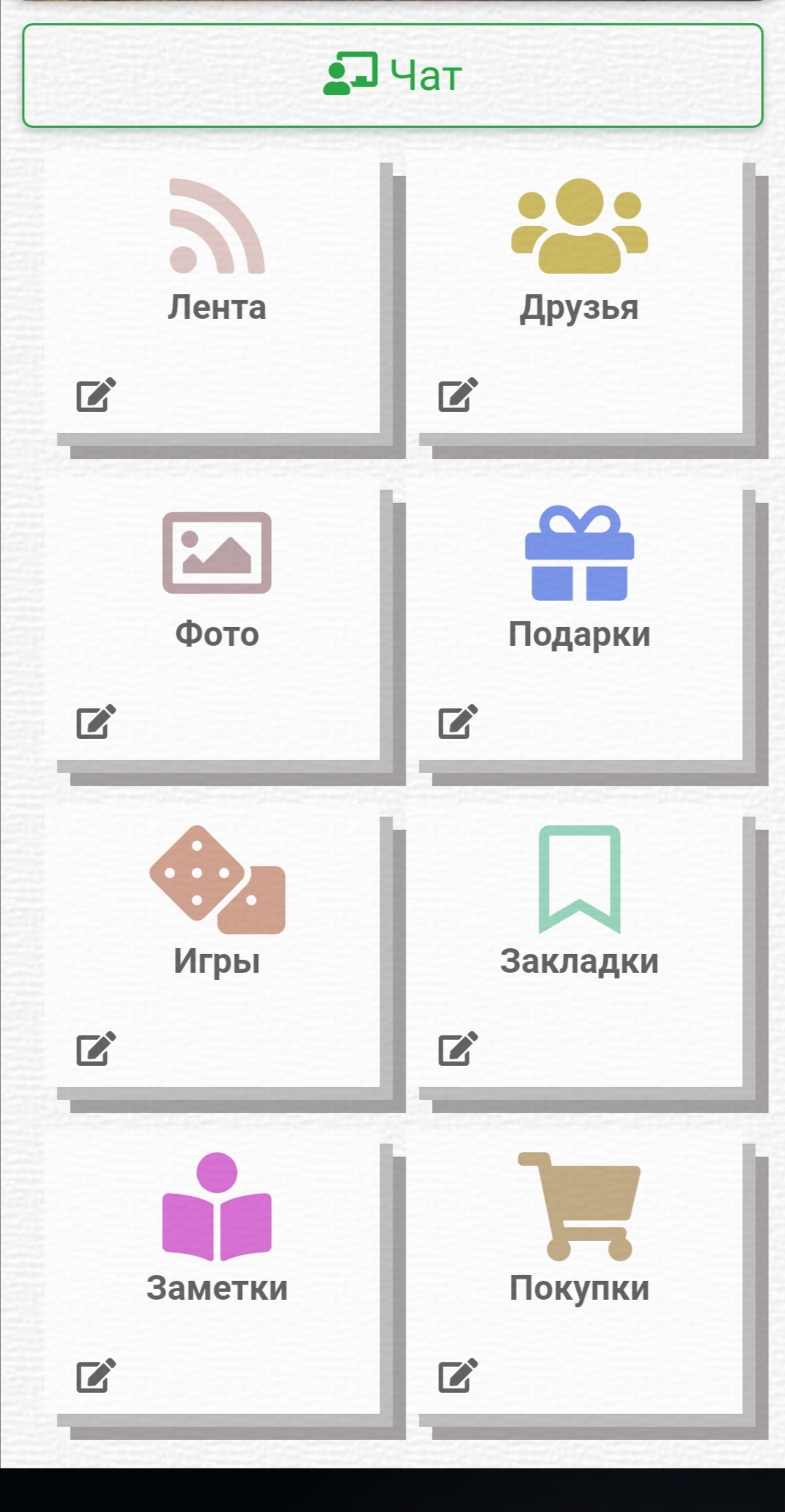
Task: Tap the edit icon on Игры tile
Action: pyautogui.click(x=96, y=1049)
